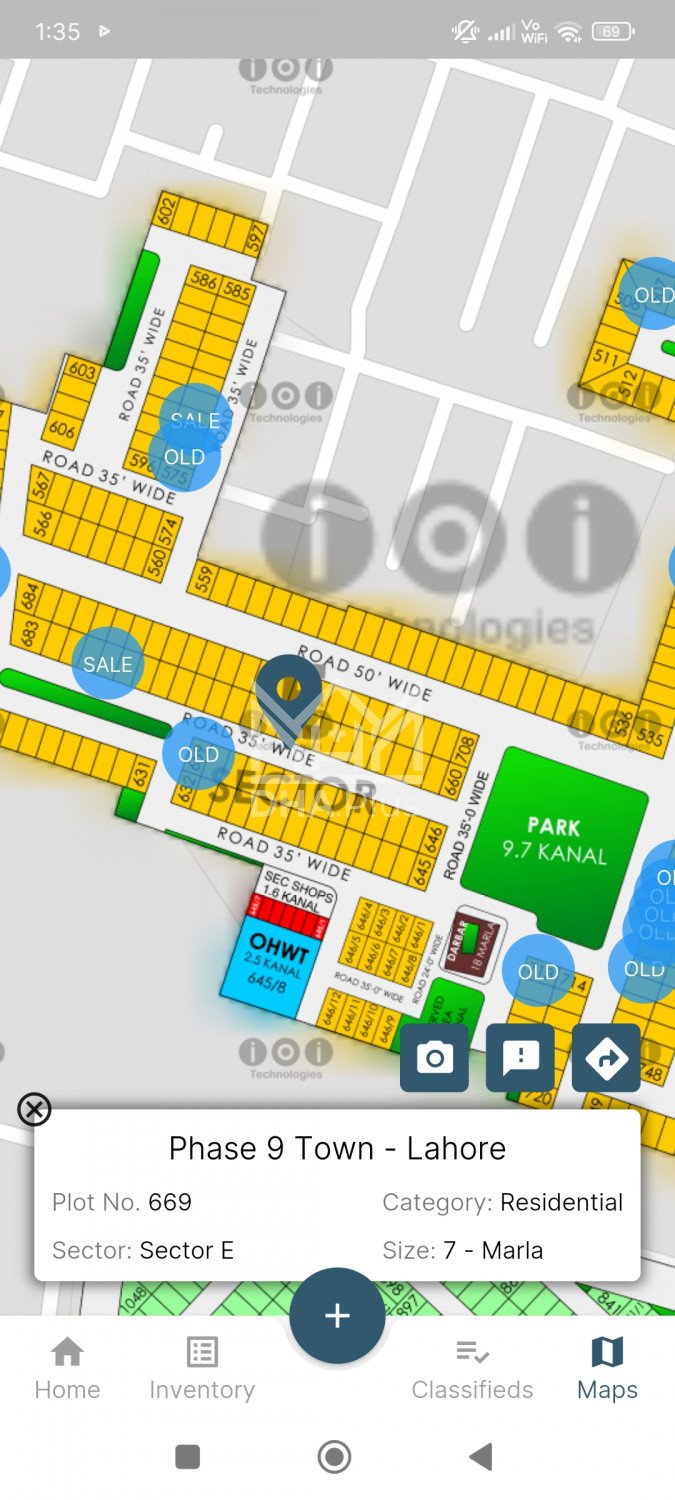Close the Phase 9 Town plot info card

click(34, 1109)
